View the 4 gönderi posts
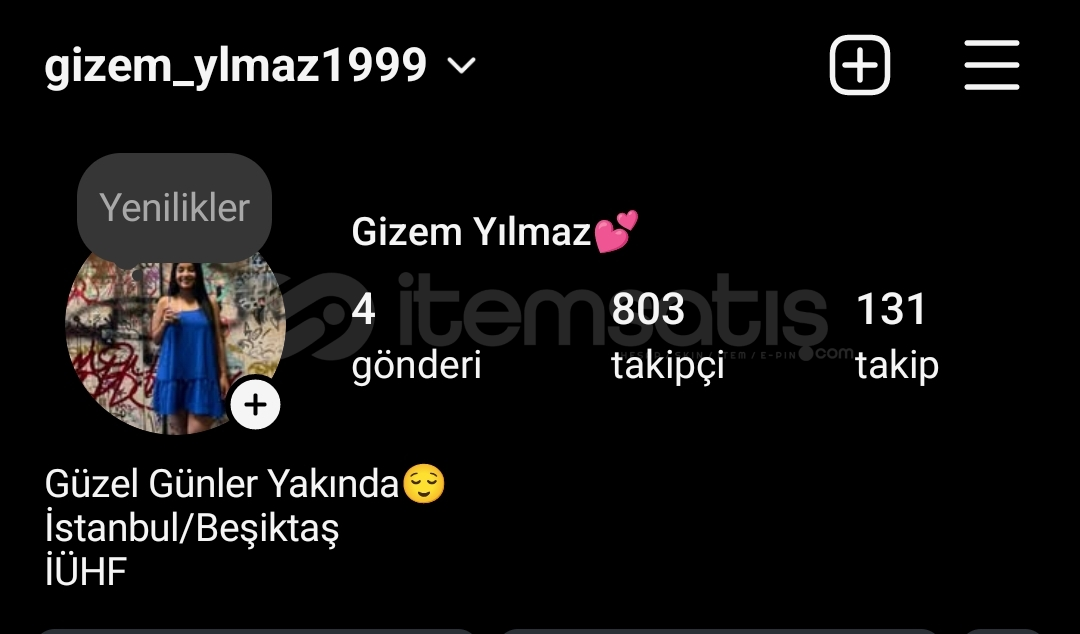Image resolution: width=1080 pixels, height=634 pixels. [416, 337]
